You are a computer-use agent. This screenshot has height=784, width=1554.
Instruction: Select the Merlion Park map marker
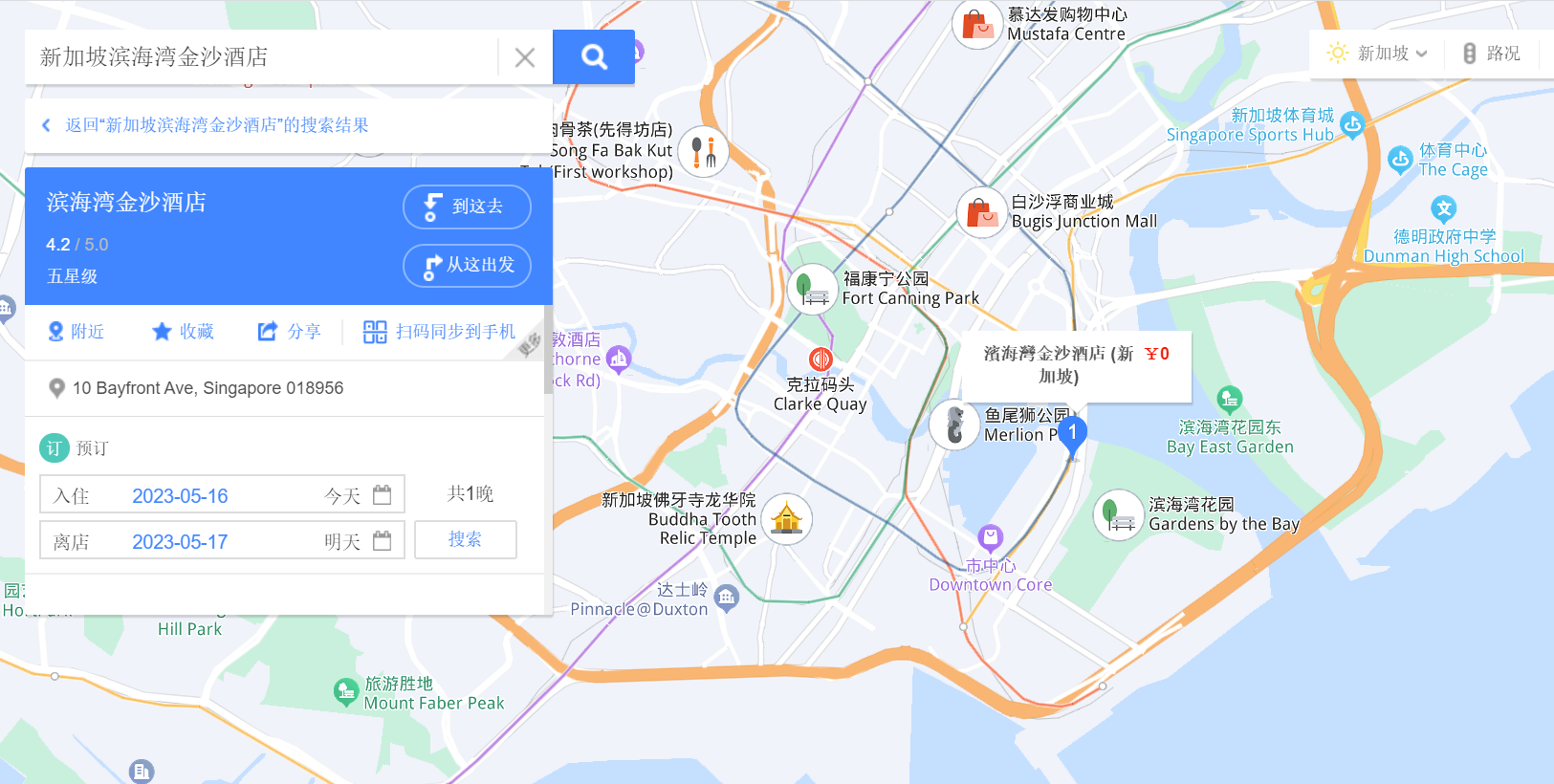coord(954,425)
